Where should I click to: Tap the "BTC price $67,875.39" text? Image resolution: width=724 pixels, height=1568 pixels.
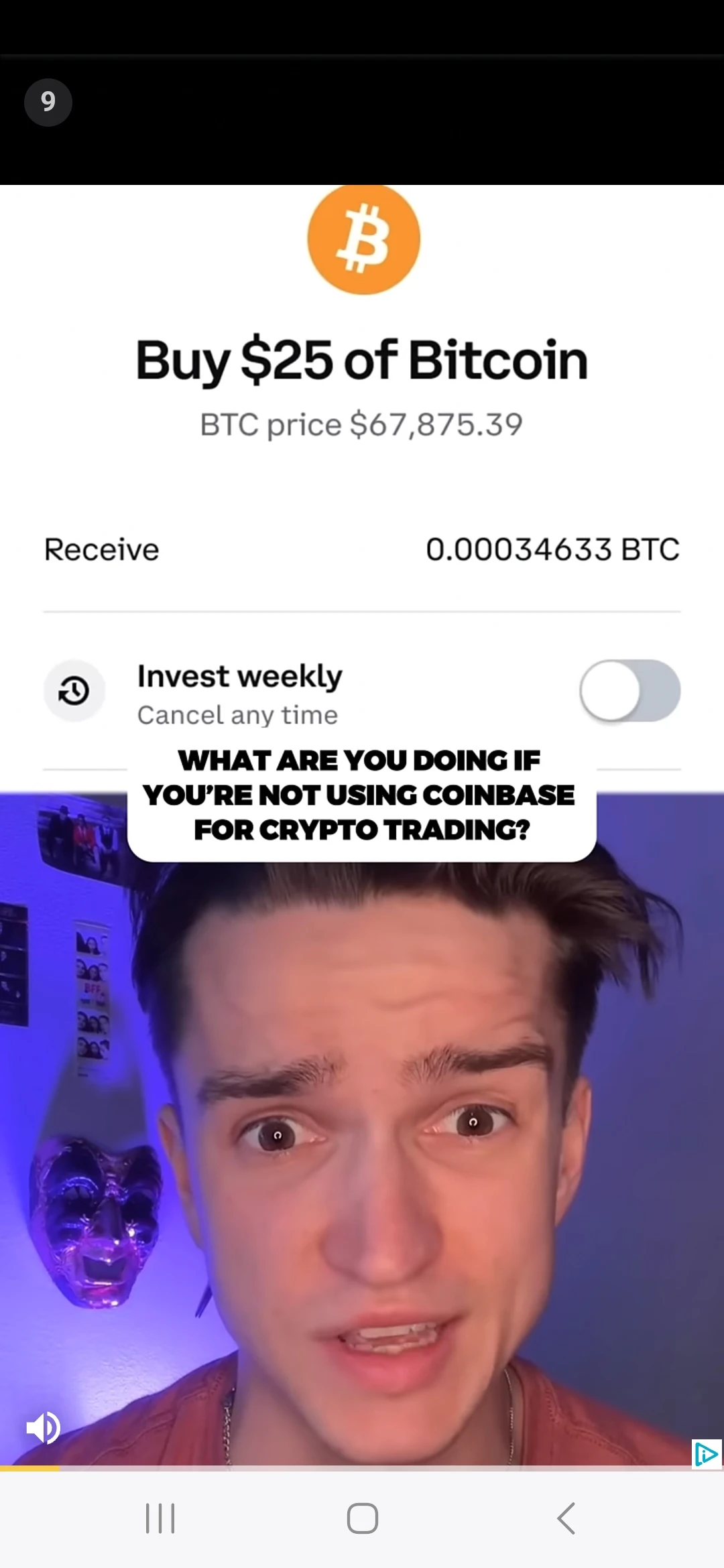(x=362, y=423)
